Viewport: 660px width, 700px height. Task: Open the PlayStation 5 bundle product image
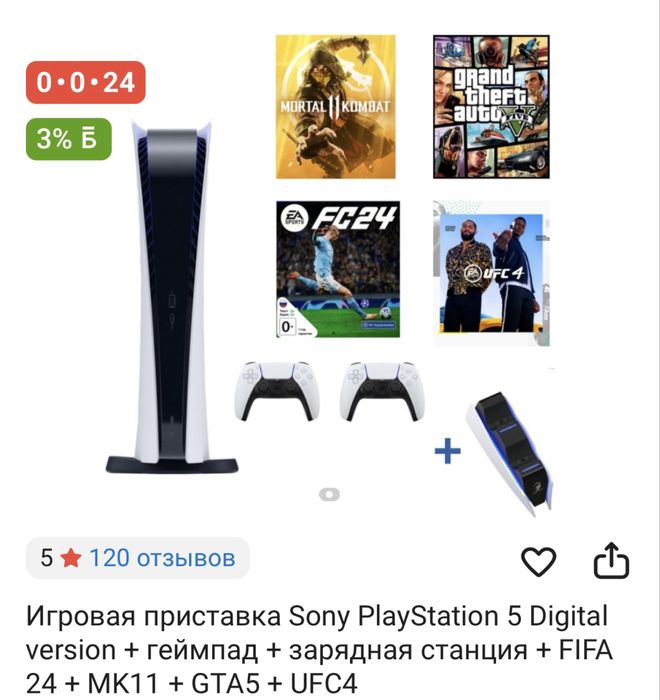330,280
